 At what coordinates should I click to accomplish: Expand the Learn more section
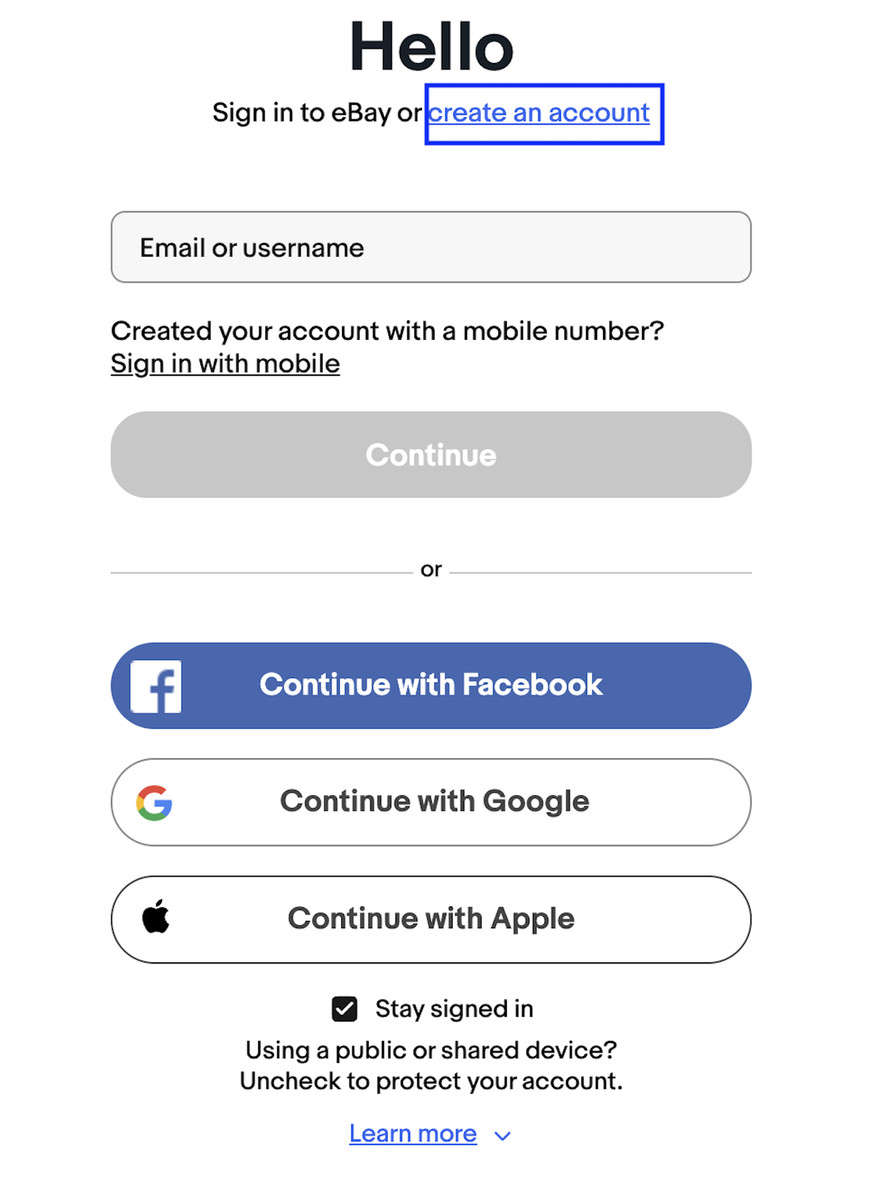(429, 1134)
